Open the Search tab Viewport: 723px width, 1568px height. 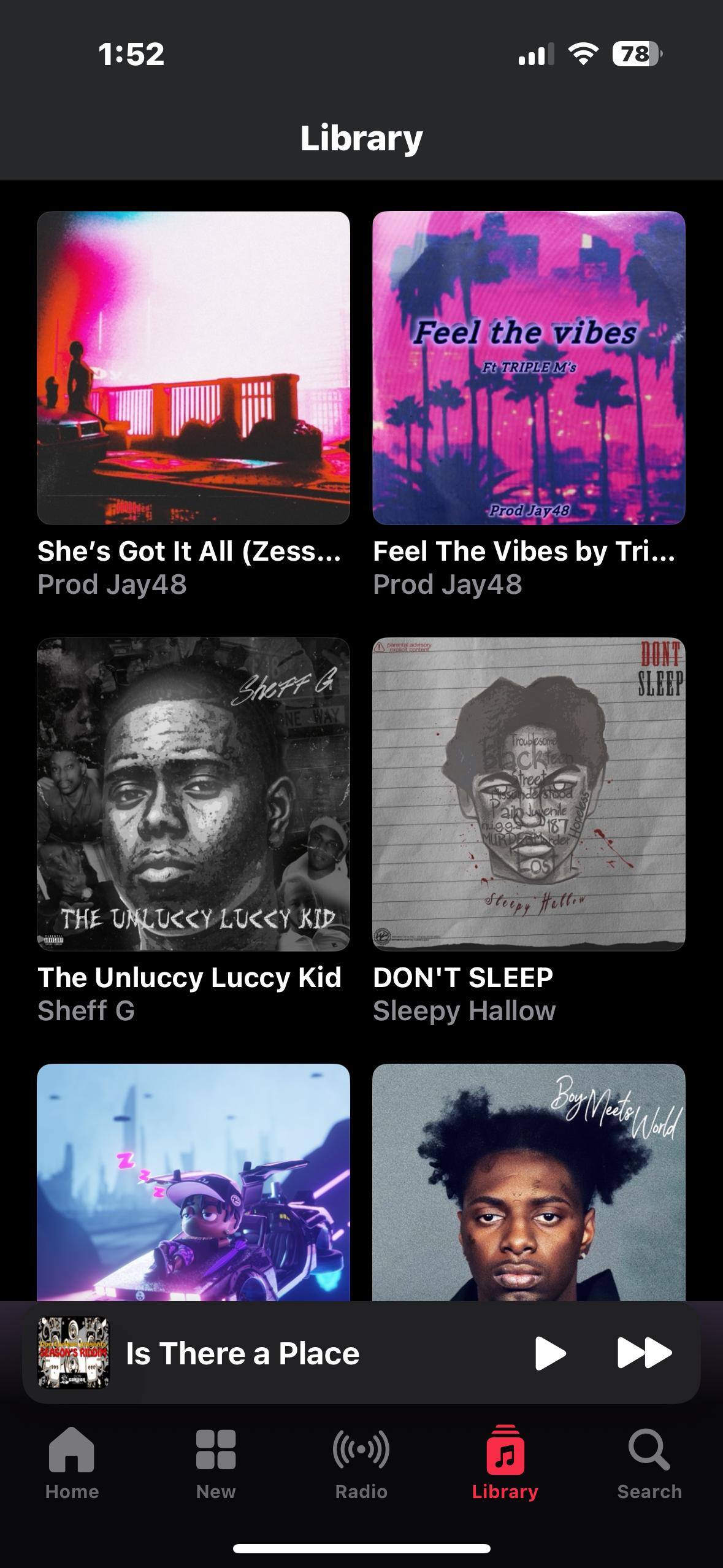pyautogui.click(x=649, y=1462)
